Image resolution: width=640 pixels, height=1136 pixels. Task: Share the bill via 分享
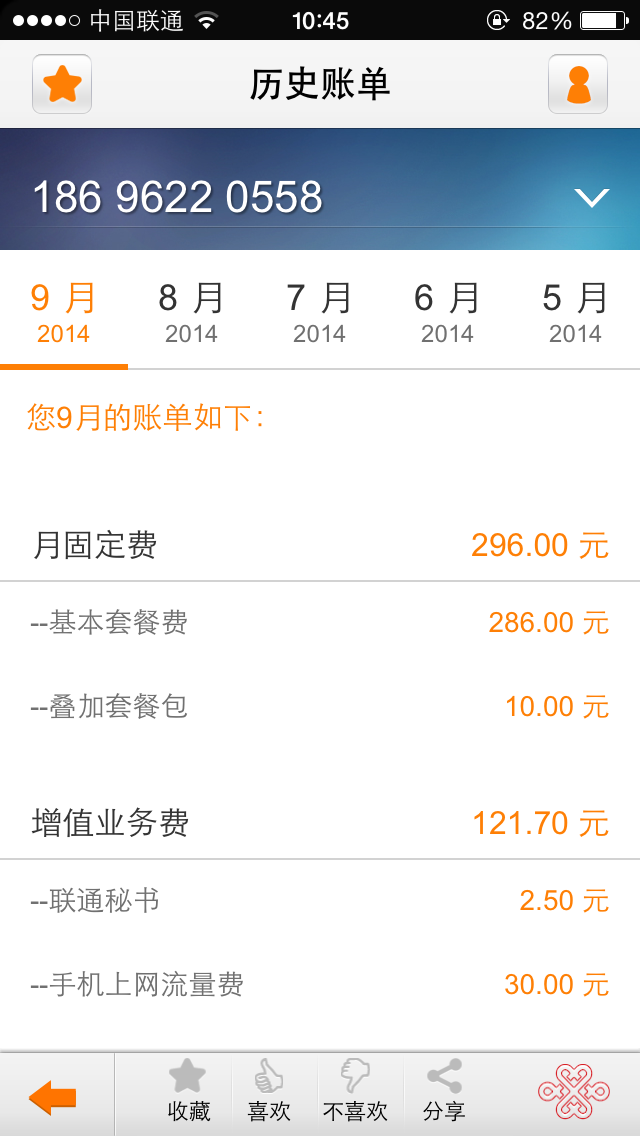click(444, 1092)
